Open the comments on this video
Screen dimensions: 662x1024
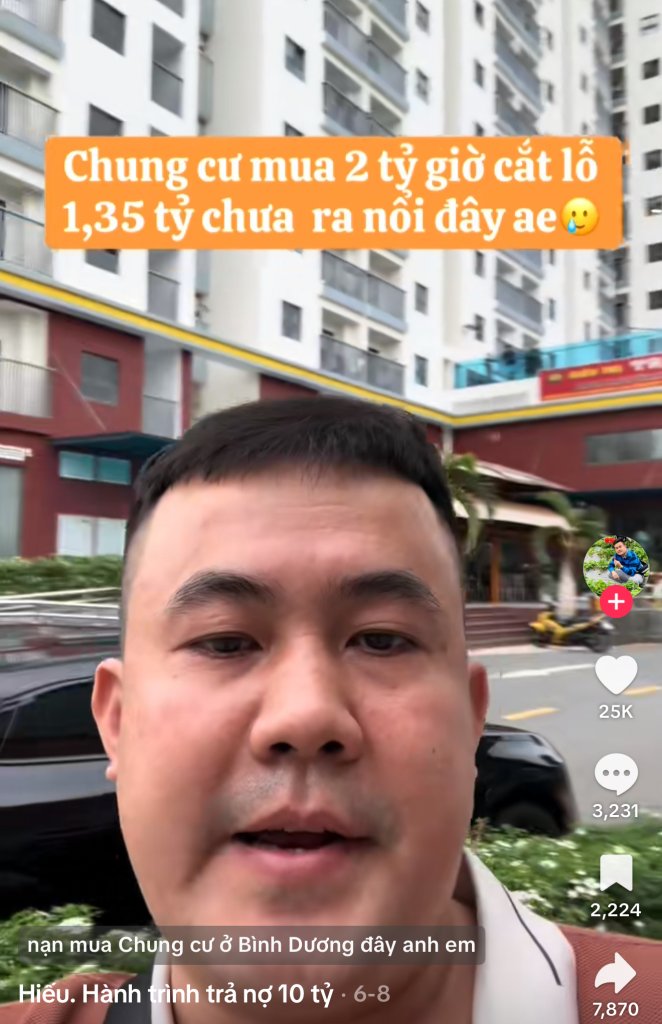616,774
